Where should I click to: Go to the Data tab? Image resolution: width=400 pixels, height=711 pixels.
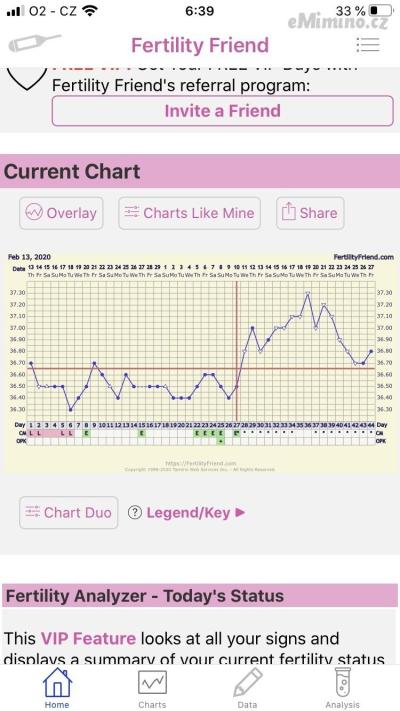[248, 688]
